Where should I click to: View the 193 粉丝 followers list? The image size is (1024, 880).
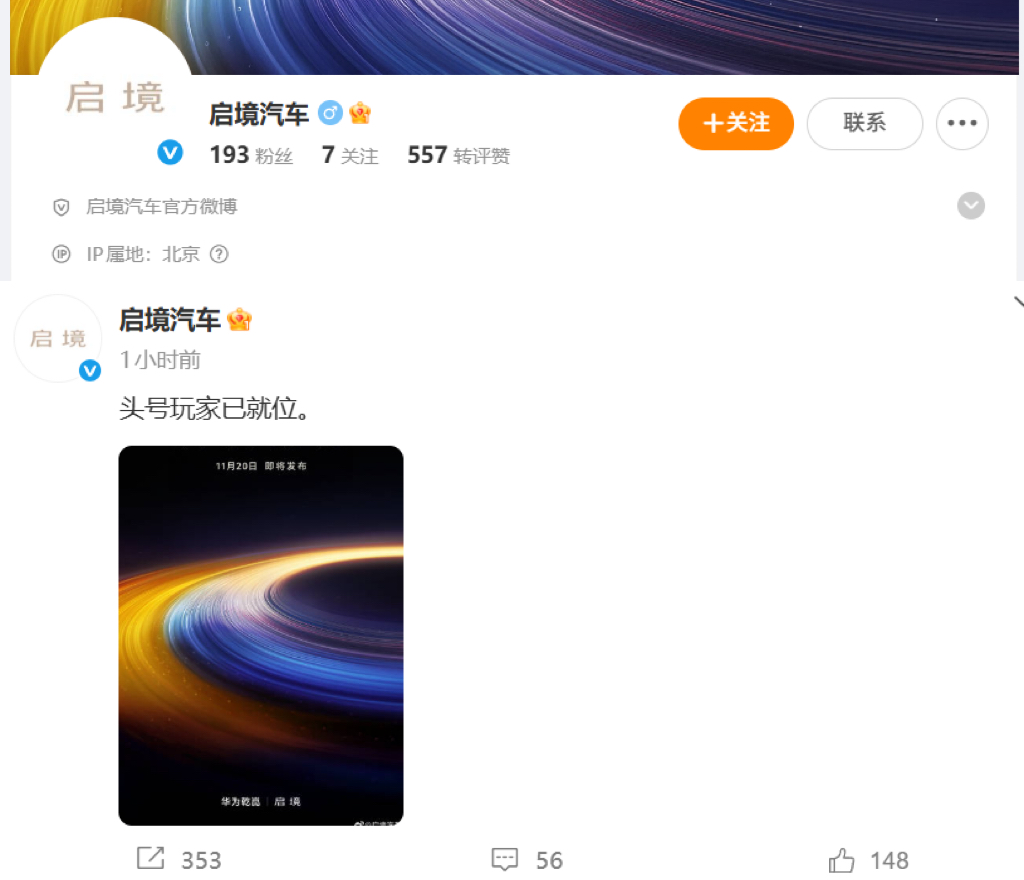pos(250,155)
